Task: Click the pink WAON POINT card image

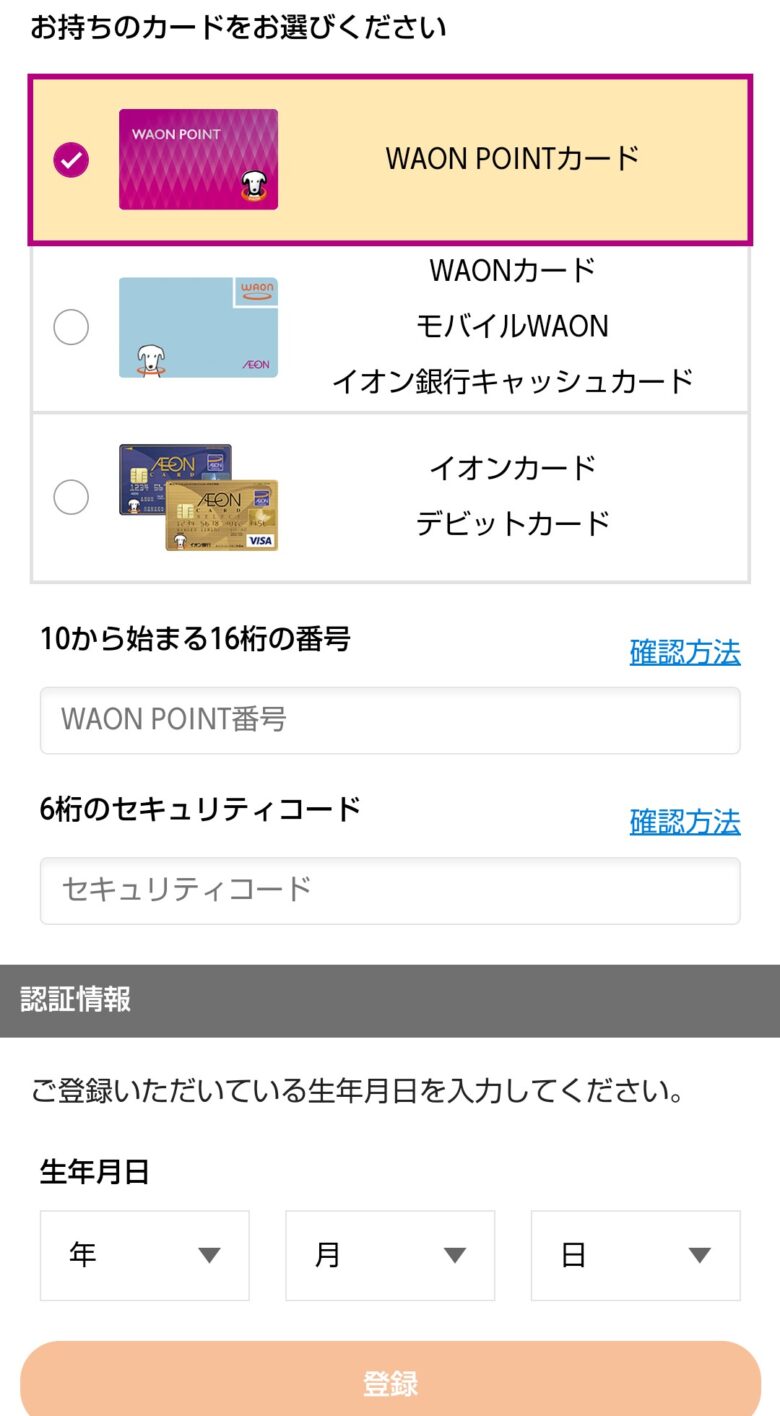Action: [197, 158]
